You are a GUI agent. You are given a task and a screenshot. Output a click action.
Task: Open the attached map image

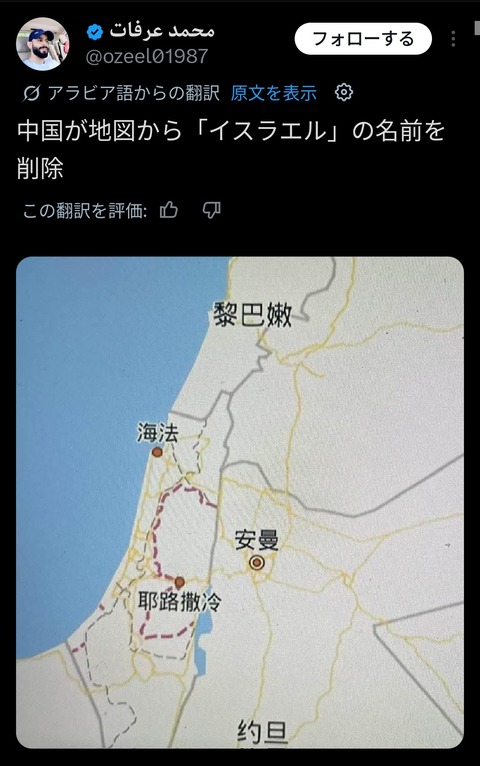240,502
